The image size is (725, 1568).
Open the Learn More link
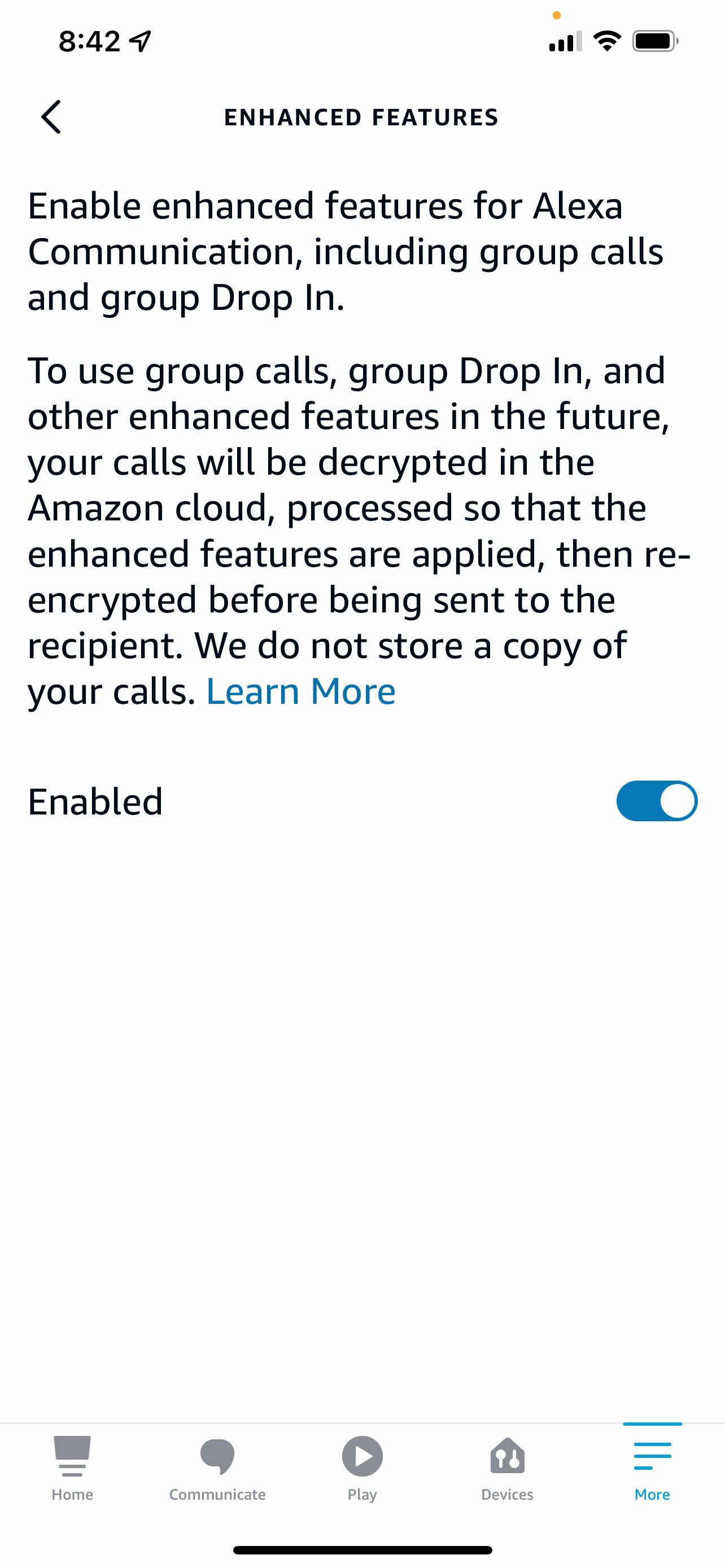coord(301,690)
